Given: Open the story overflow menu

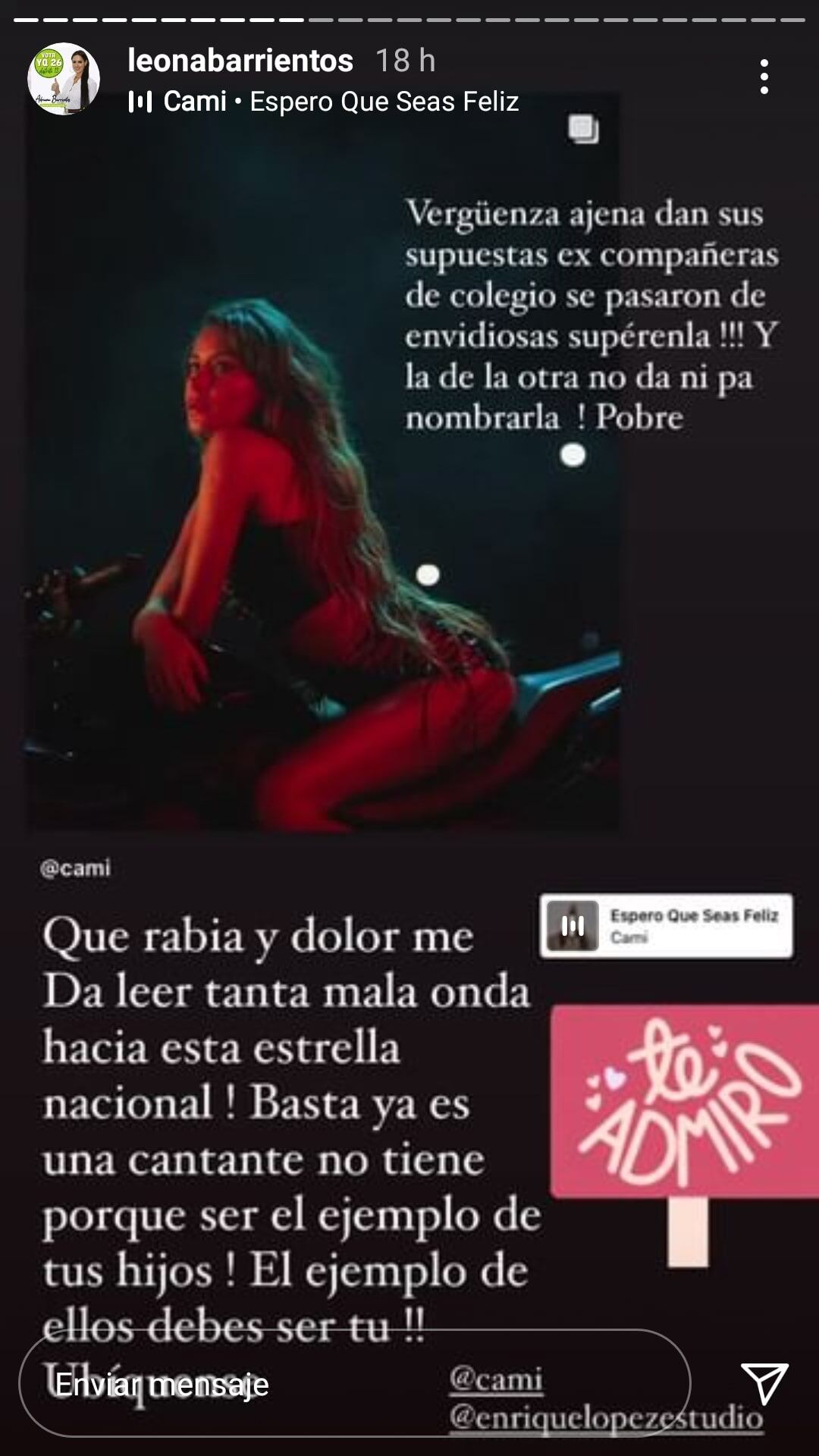Looking at the screenshot, I should coord(764,77).
